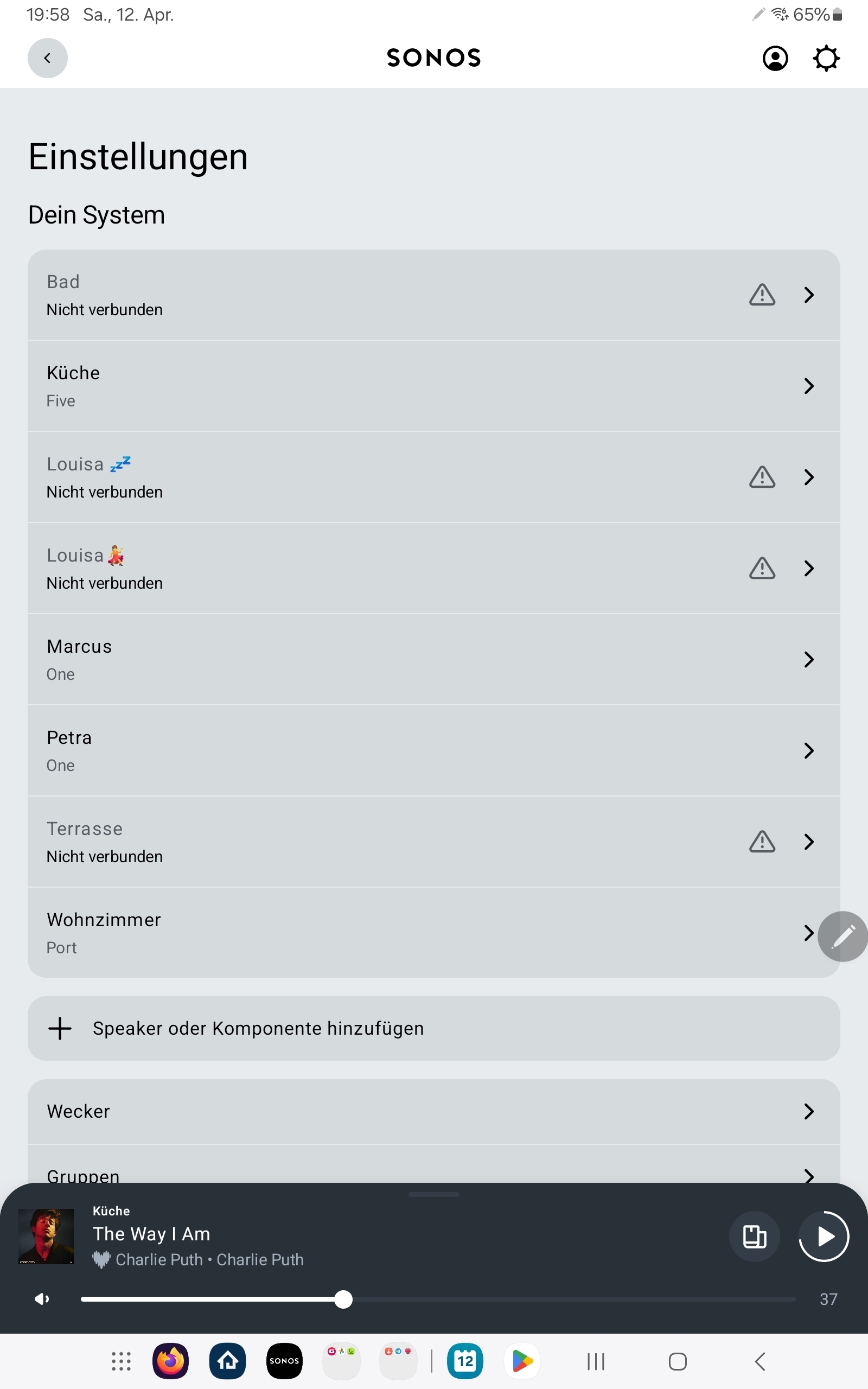Open the Terrasse speaker settings
This screenshot has height=1389, width=868.
[x=434, y=842]
